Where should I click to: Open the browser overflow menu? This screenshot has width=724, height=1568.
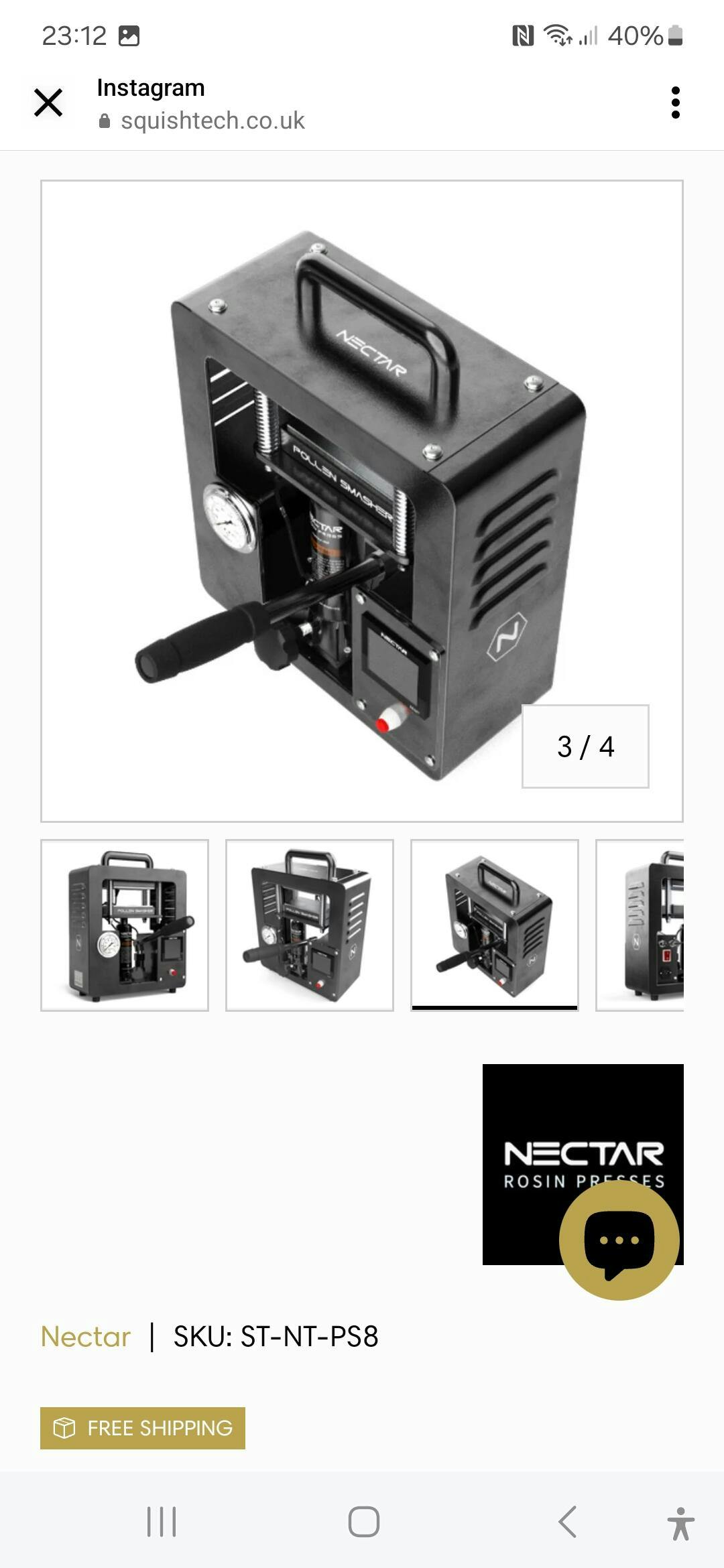pos(675,103)
